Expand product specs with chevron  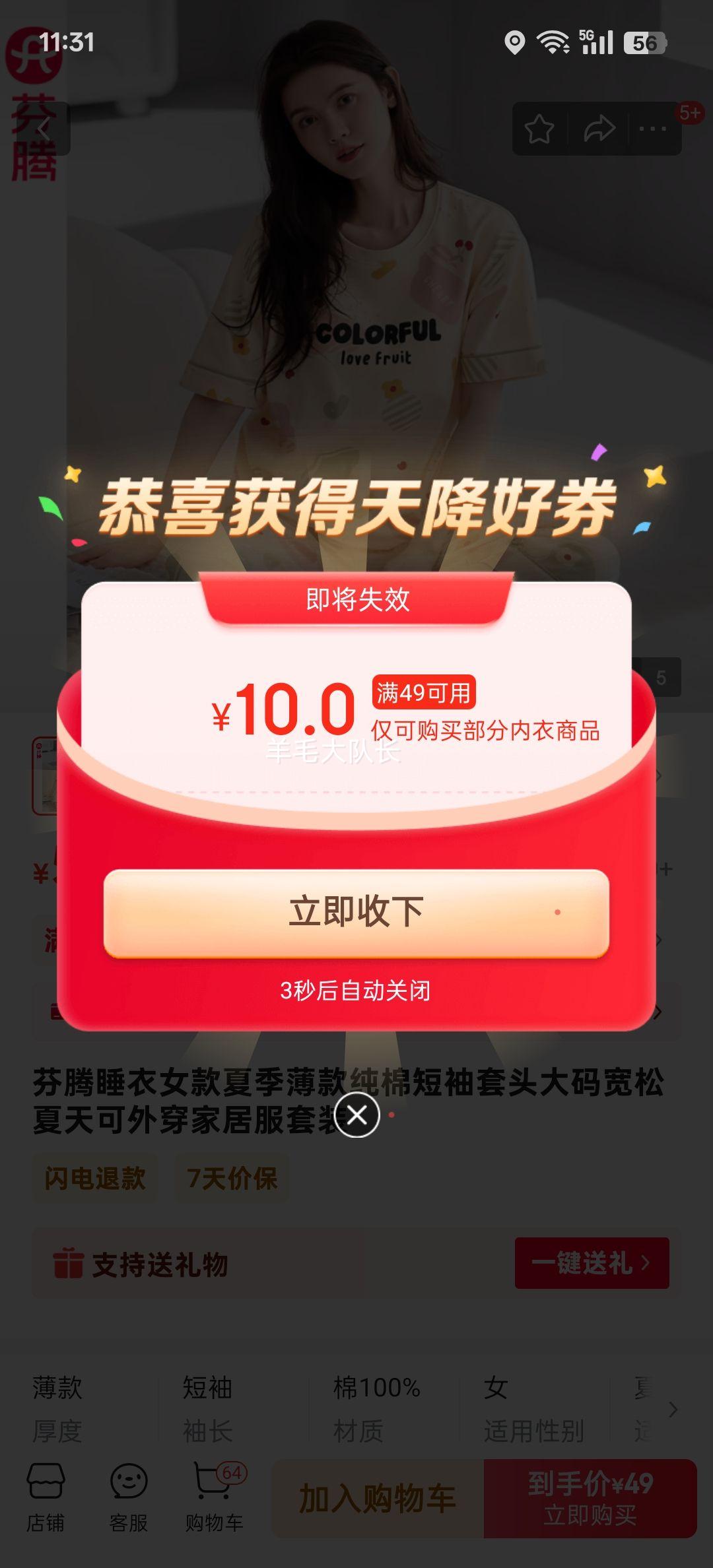(x=673, y=1409)
